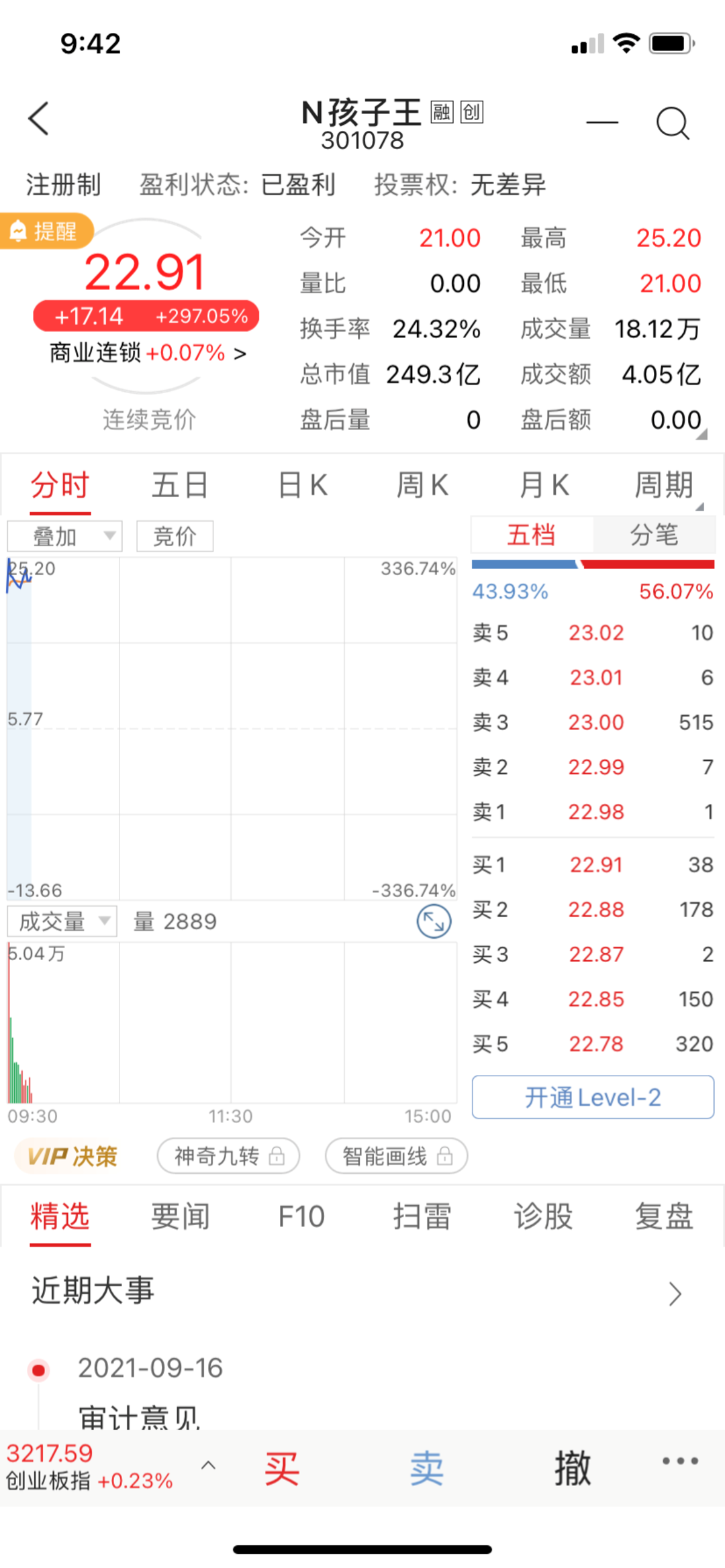This screenshot has height=1568, width=725.
Task: Open the 周期 period selector
Action: (x=664, y=485)
